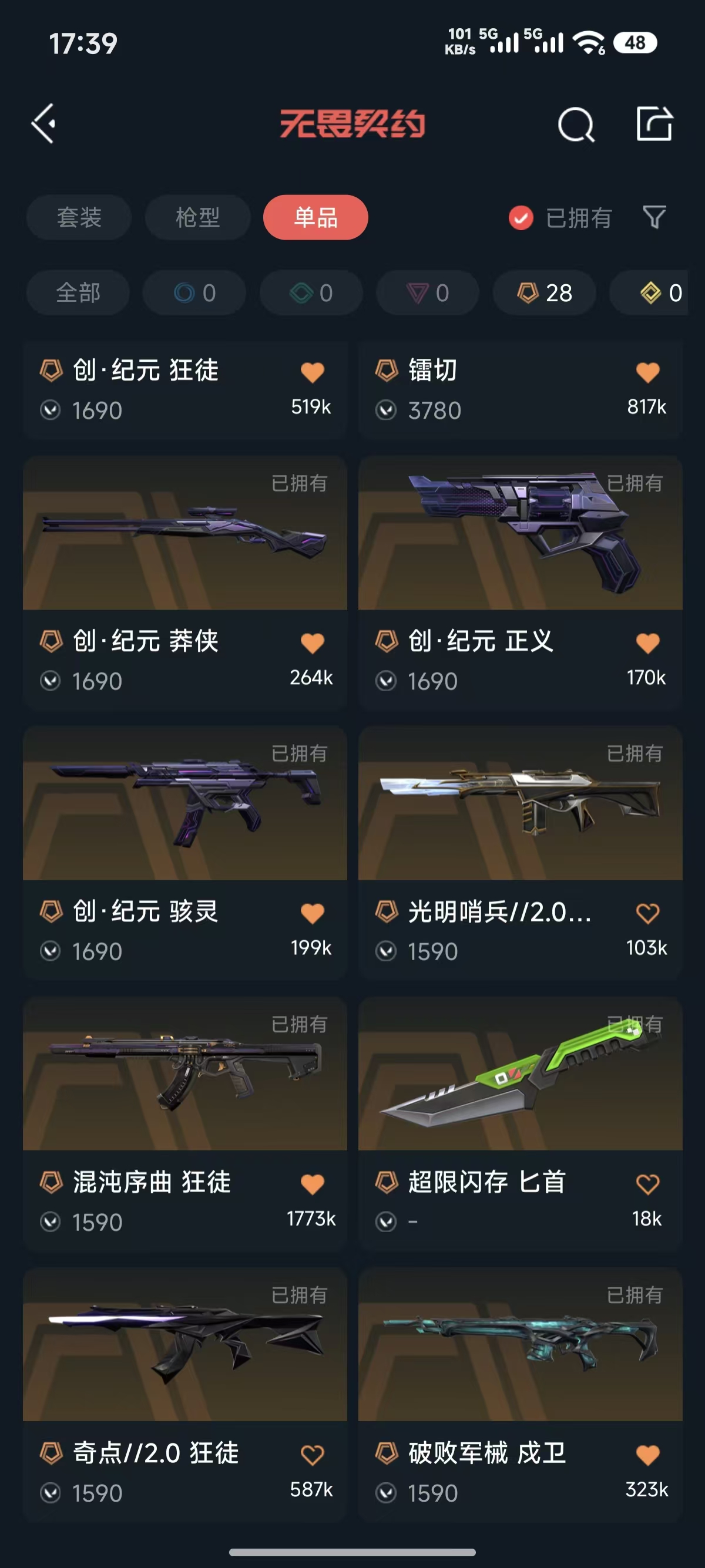Unlike the 破败军械 戍卫 skin
This screenshot has height=1568, width=705.
647,1455
